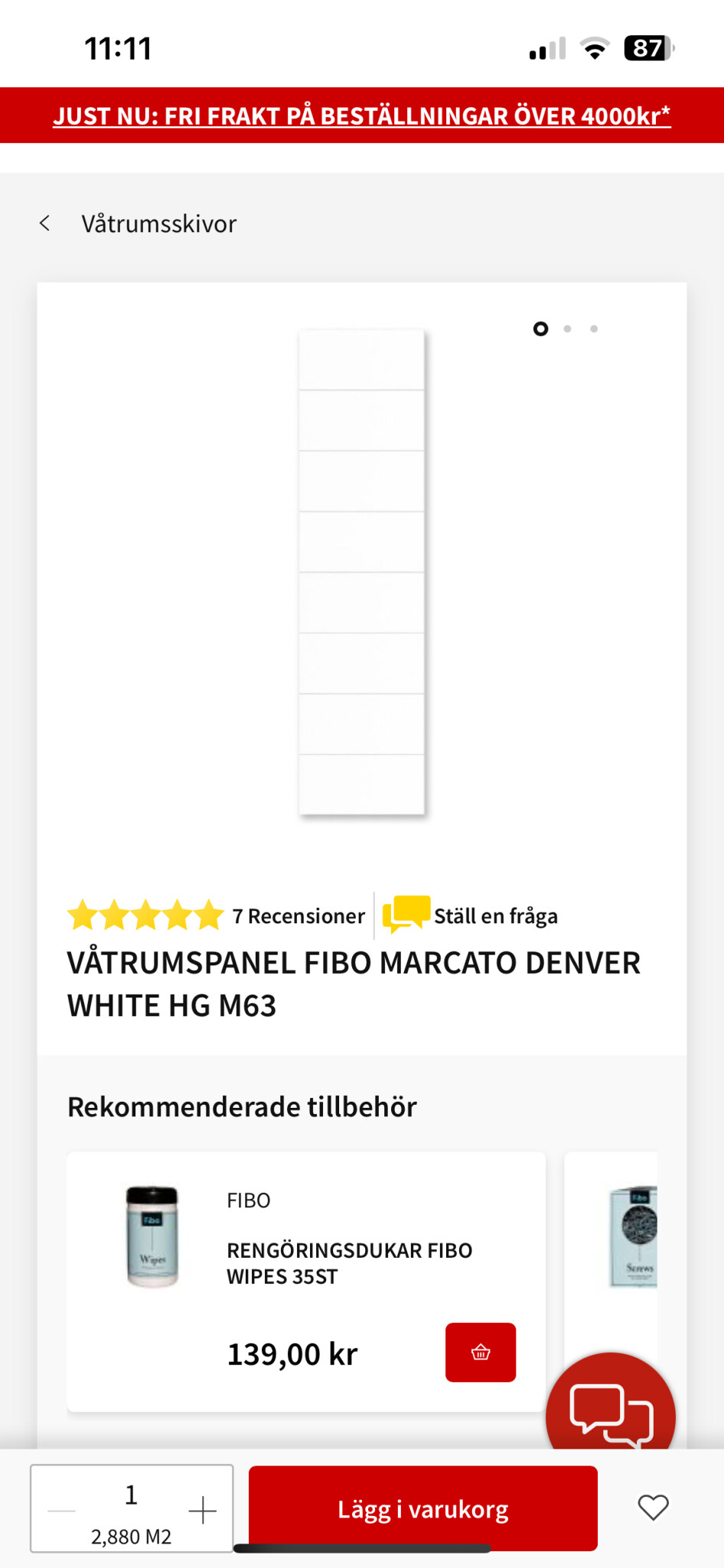This screenshot has width=724, height=1568.
Task: Tap Lägg i varukorg
Action: click(x=422, y=1509)
